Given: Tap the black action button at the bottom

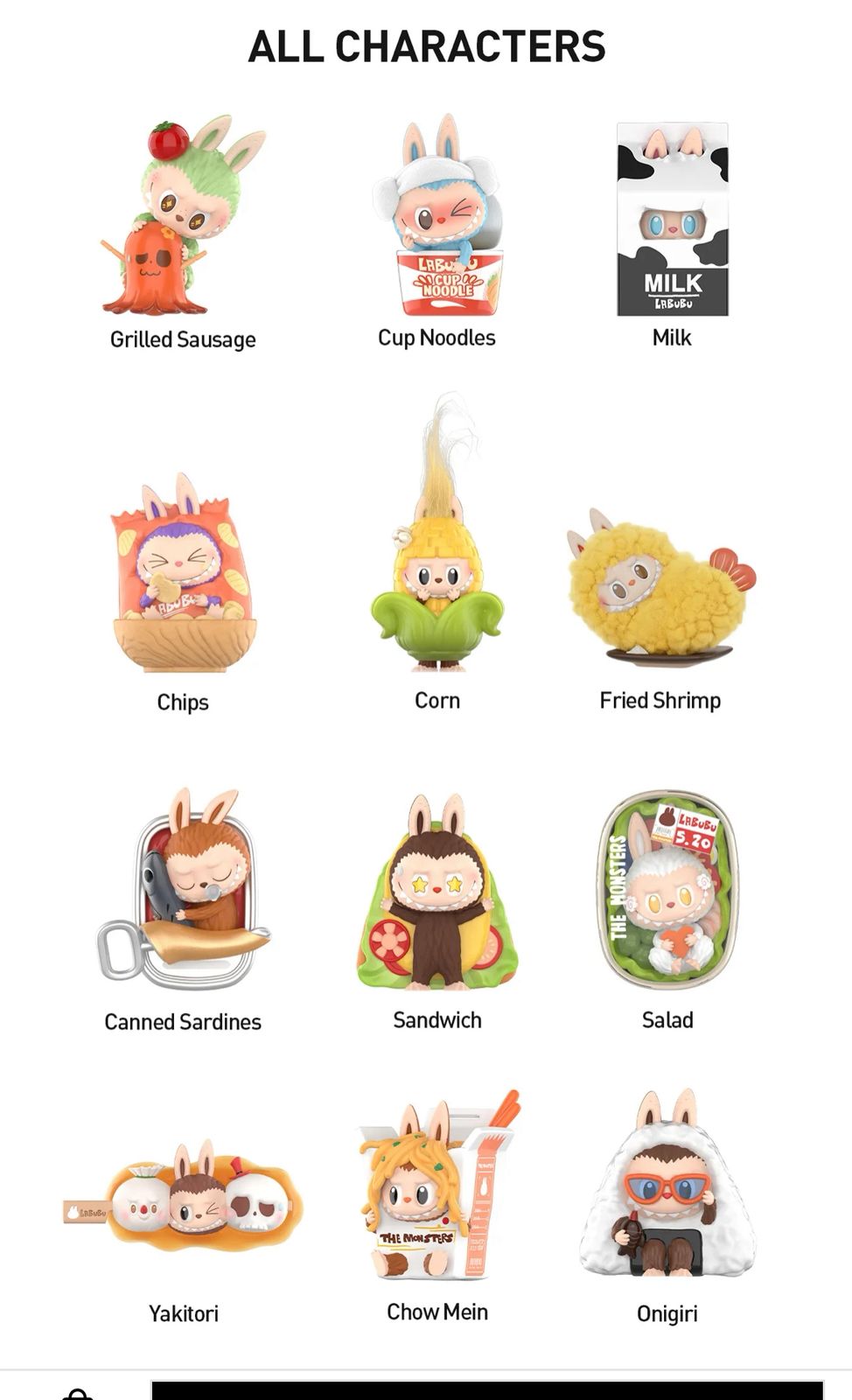Looking at the screenshot, I should click(x=487, y=1390).
